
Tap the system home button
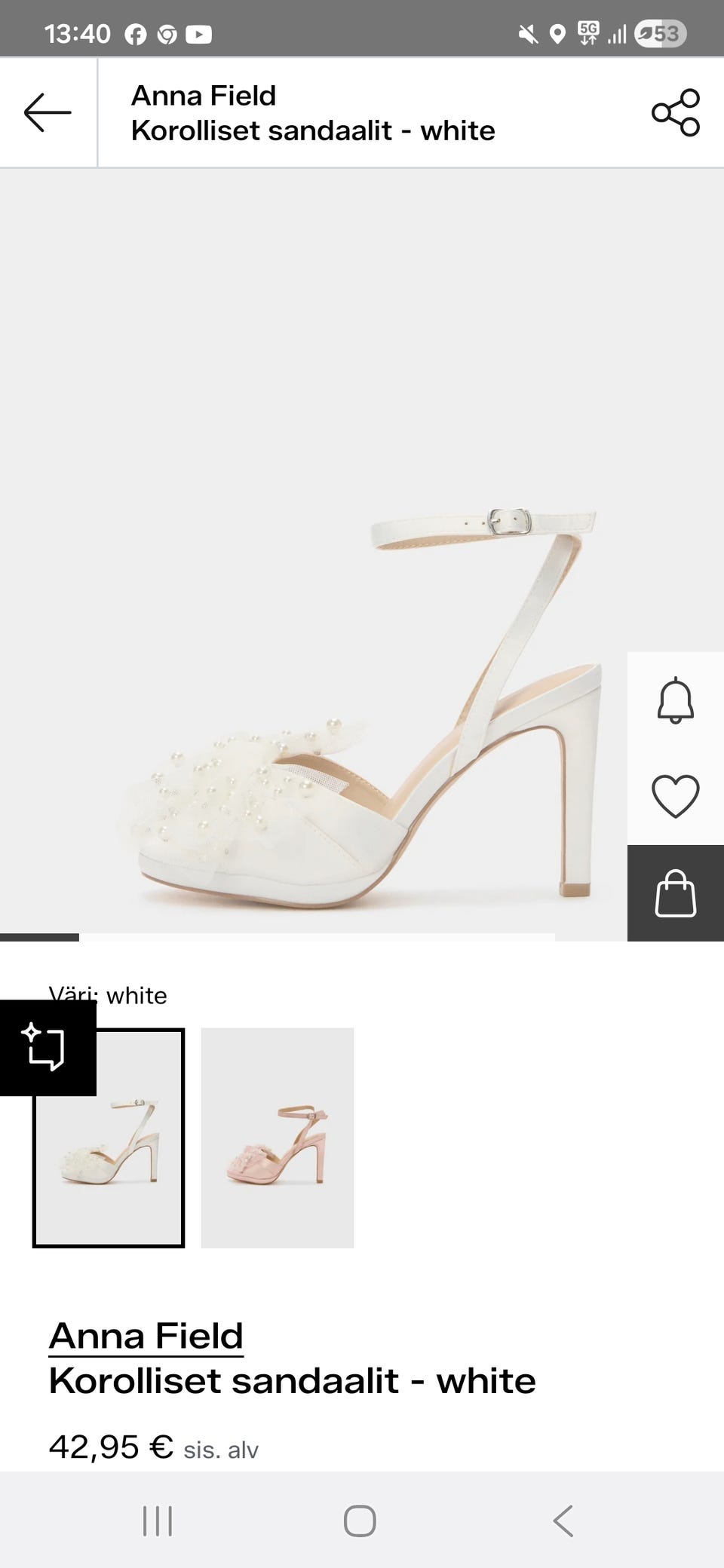pyautogui.click(x=360, y=1521)
